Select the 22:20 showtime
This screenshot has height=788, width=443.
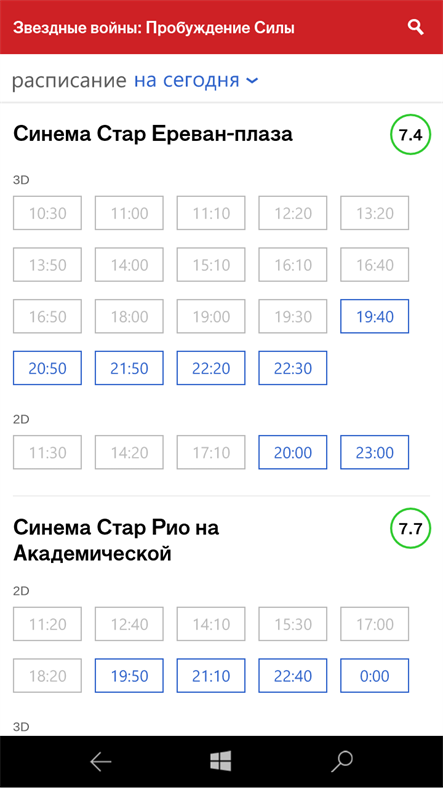[x=211, y=368]
